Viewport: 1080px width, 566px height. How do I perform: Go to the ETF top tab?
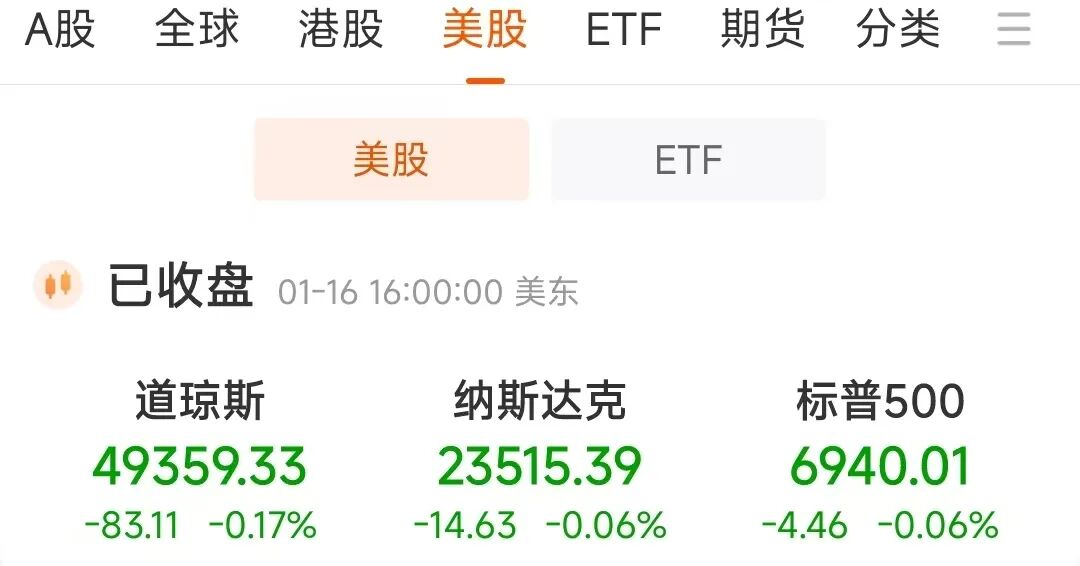[x=624, y=31]
